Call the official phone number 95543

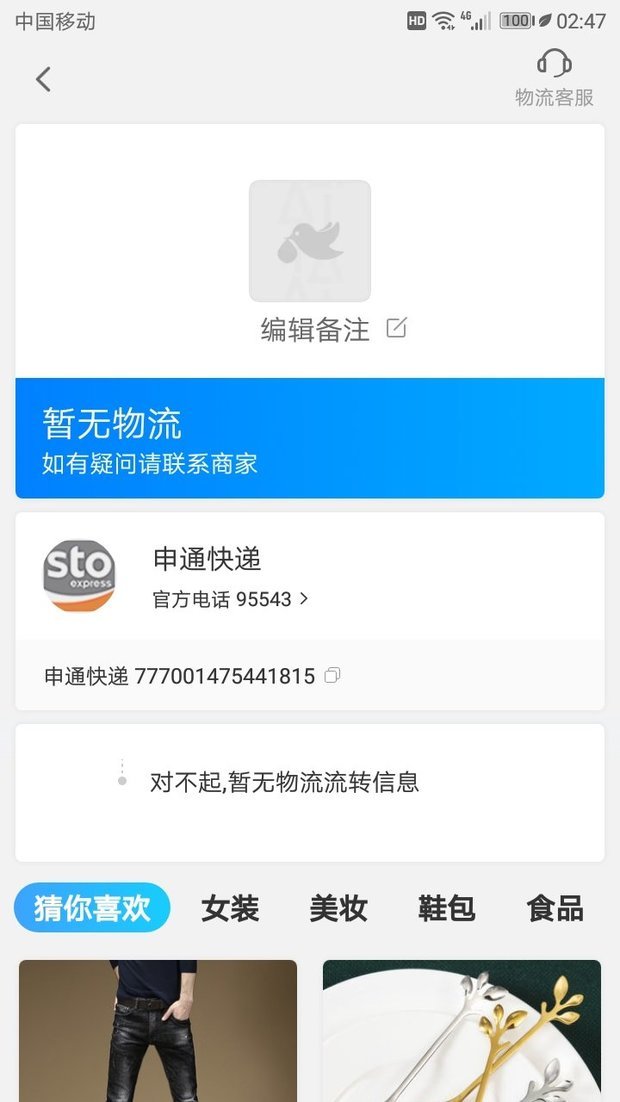point(231,599)
